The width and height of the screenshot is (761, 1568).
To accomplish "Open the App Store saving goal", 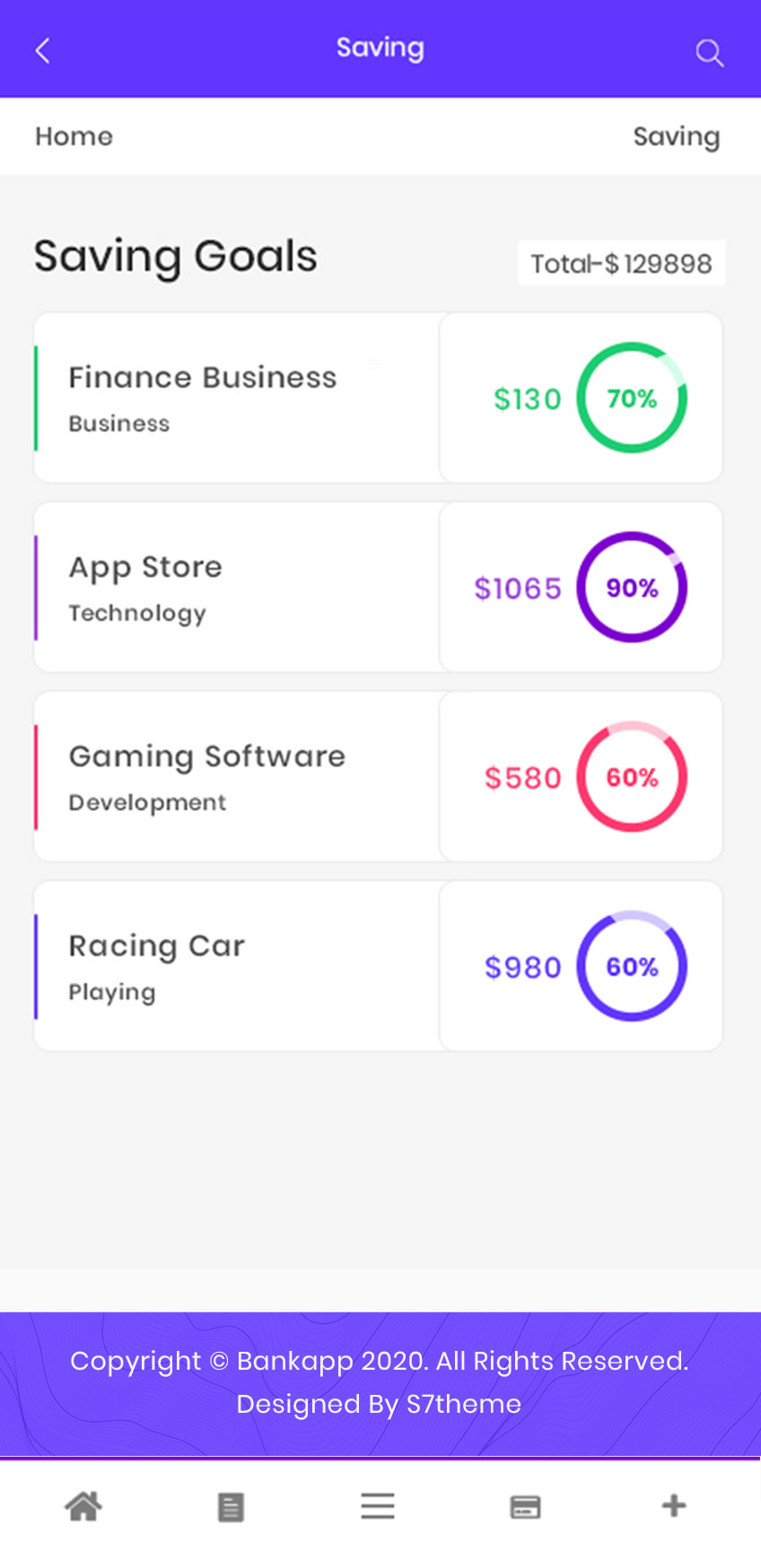I will click(378, 587).
